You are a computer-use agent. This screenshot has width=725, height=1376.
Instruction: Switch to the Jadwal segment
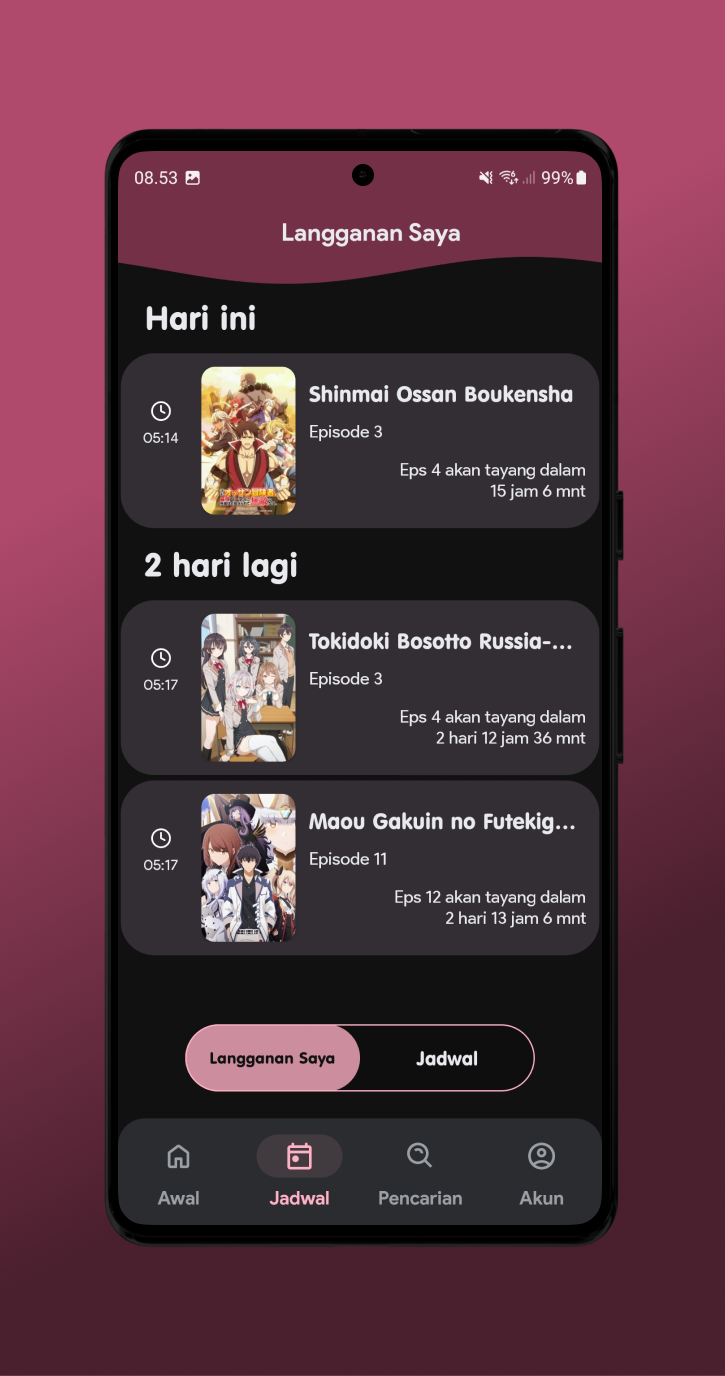pos(446,1058)
